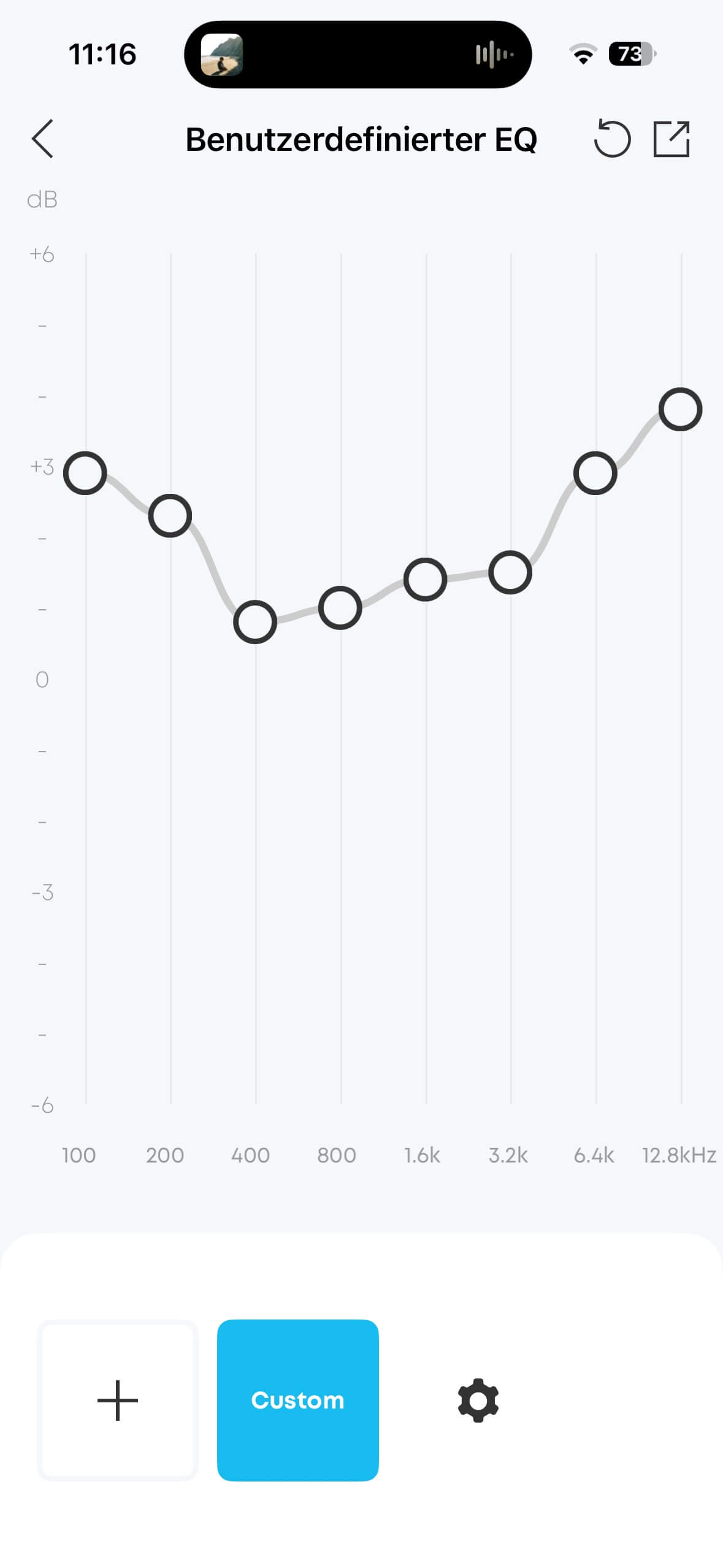
Task: Reset the equalizer curve
Action: 611,139
